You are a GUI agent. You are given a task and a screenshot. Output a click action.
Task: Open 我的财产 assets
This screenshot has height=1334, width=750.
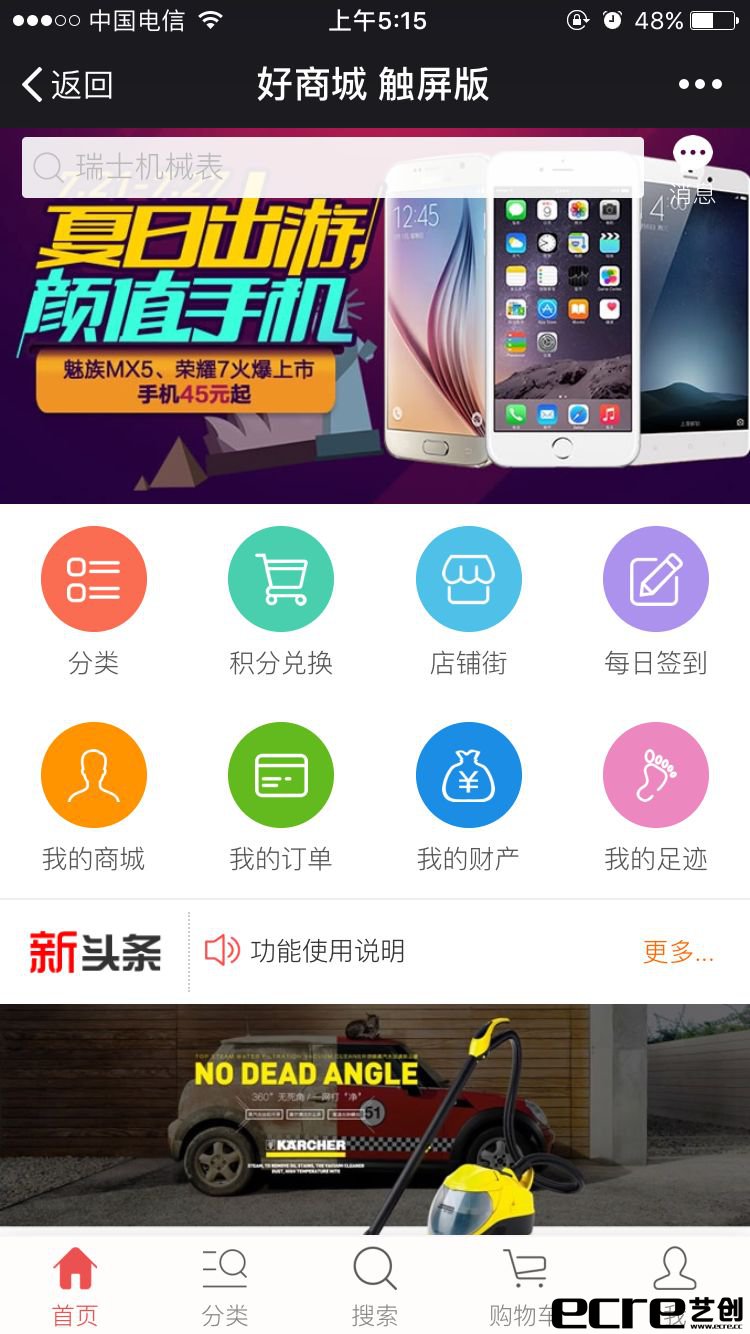[468, 776]
